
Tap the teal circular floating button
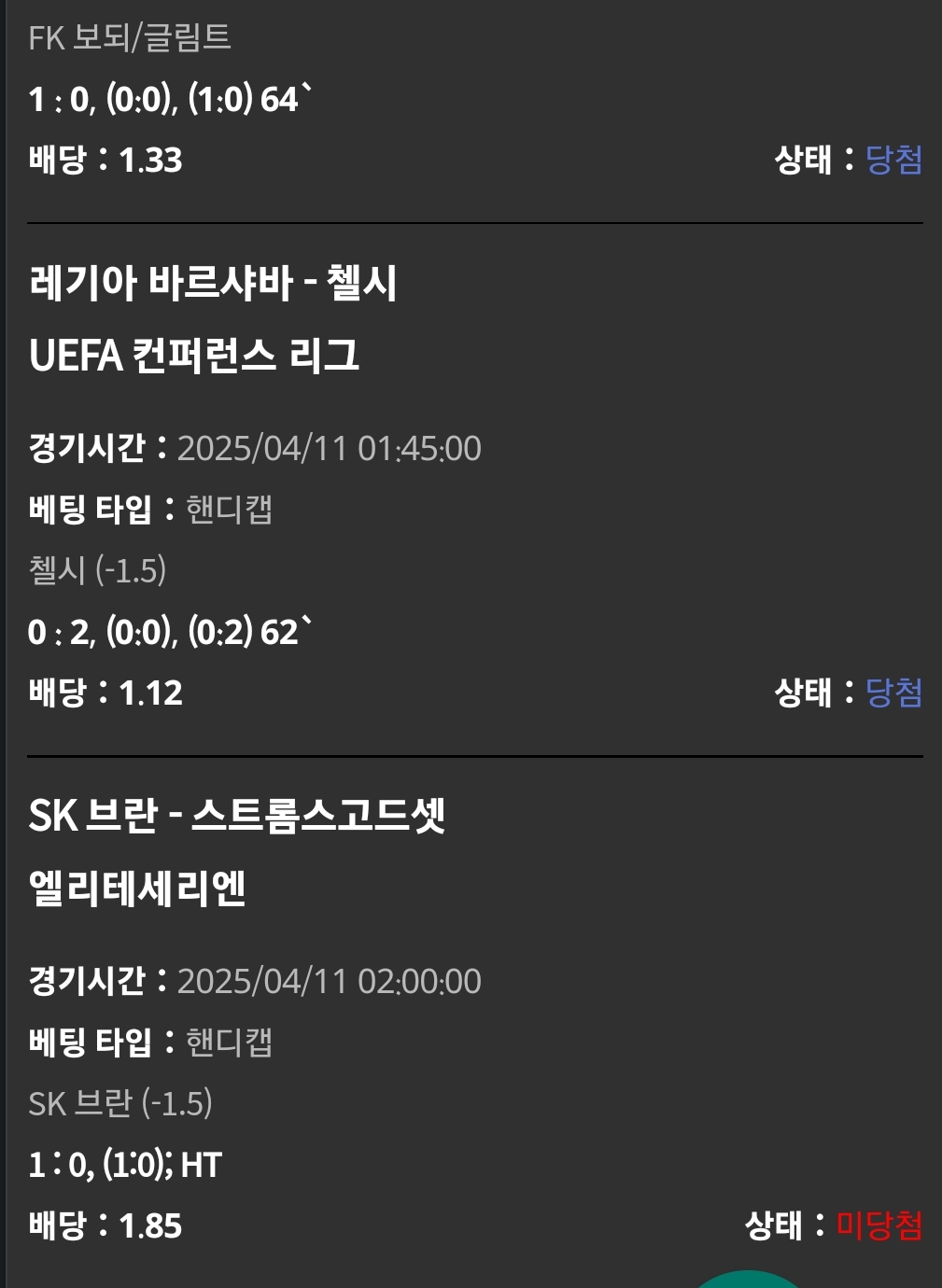click(748, 1280)
